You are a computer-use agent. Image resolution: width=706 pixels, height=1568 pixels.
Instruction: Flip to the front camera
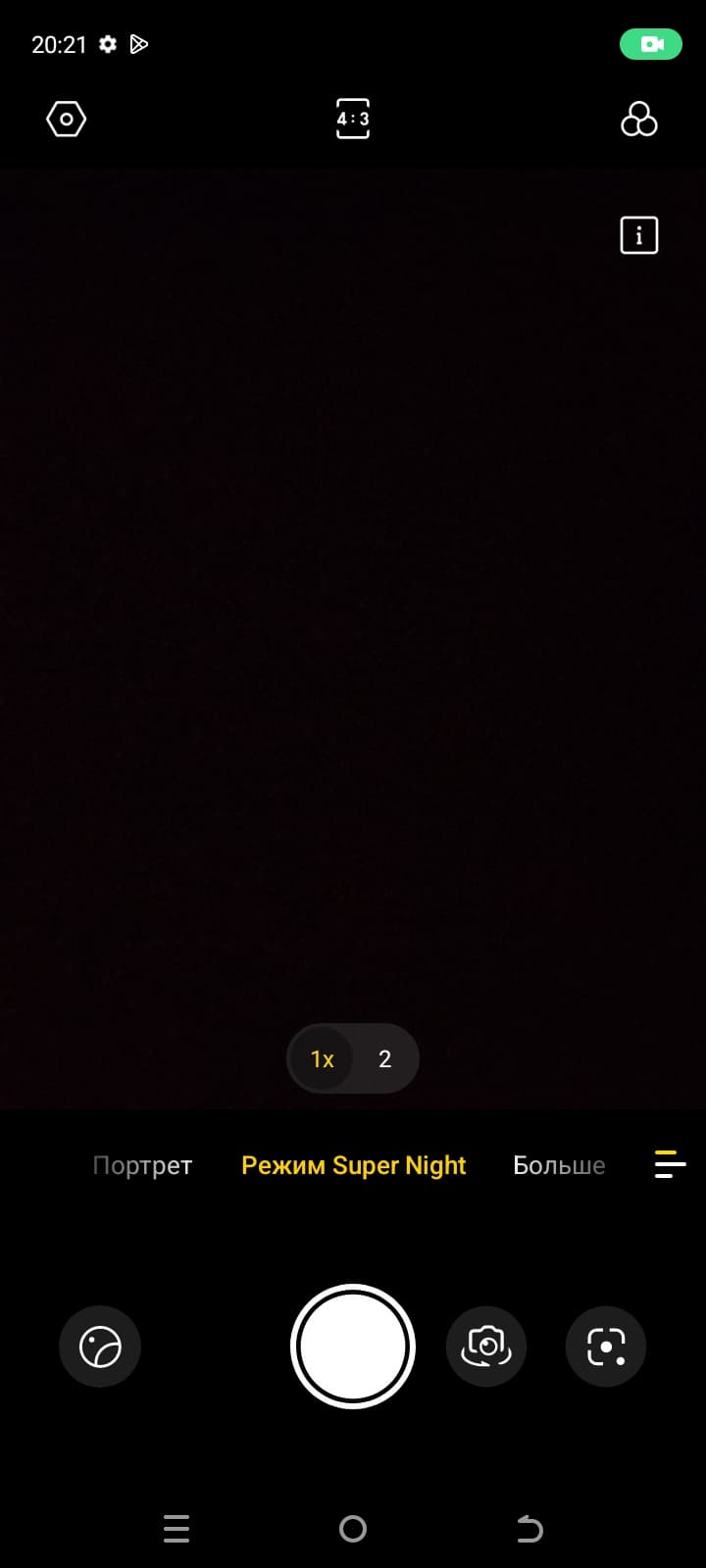point(486,1347)
